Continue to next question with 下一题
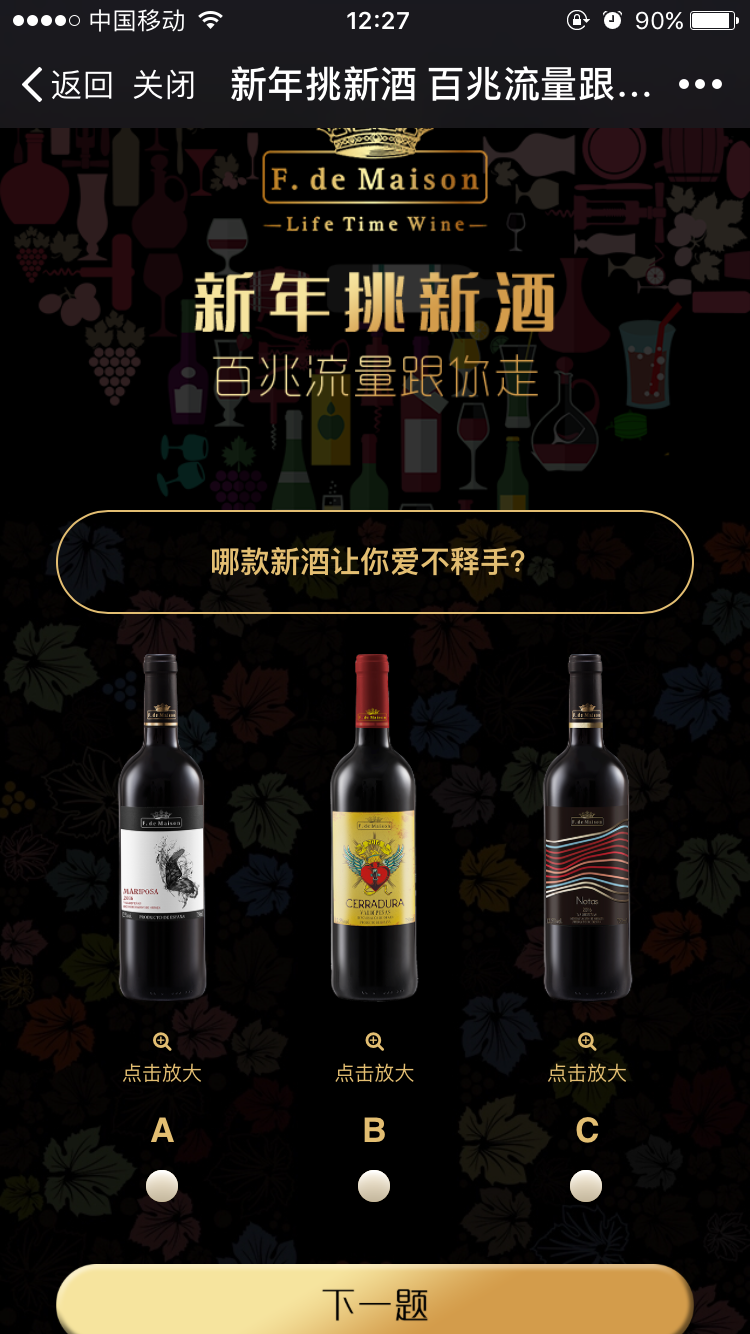The width and height of the screenshot is (750, 1334). (x=374, y=1302)
